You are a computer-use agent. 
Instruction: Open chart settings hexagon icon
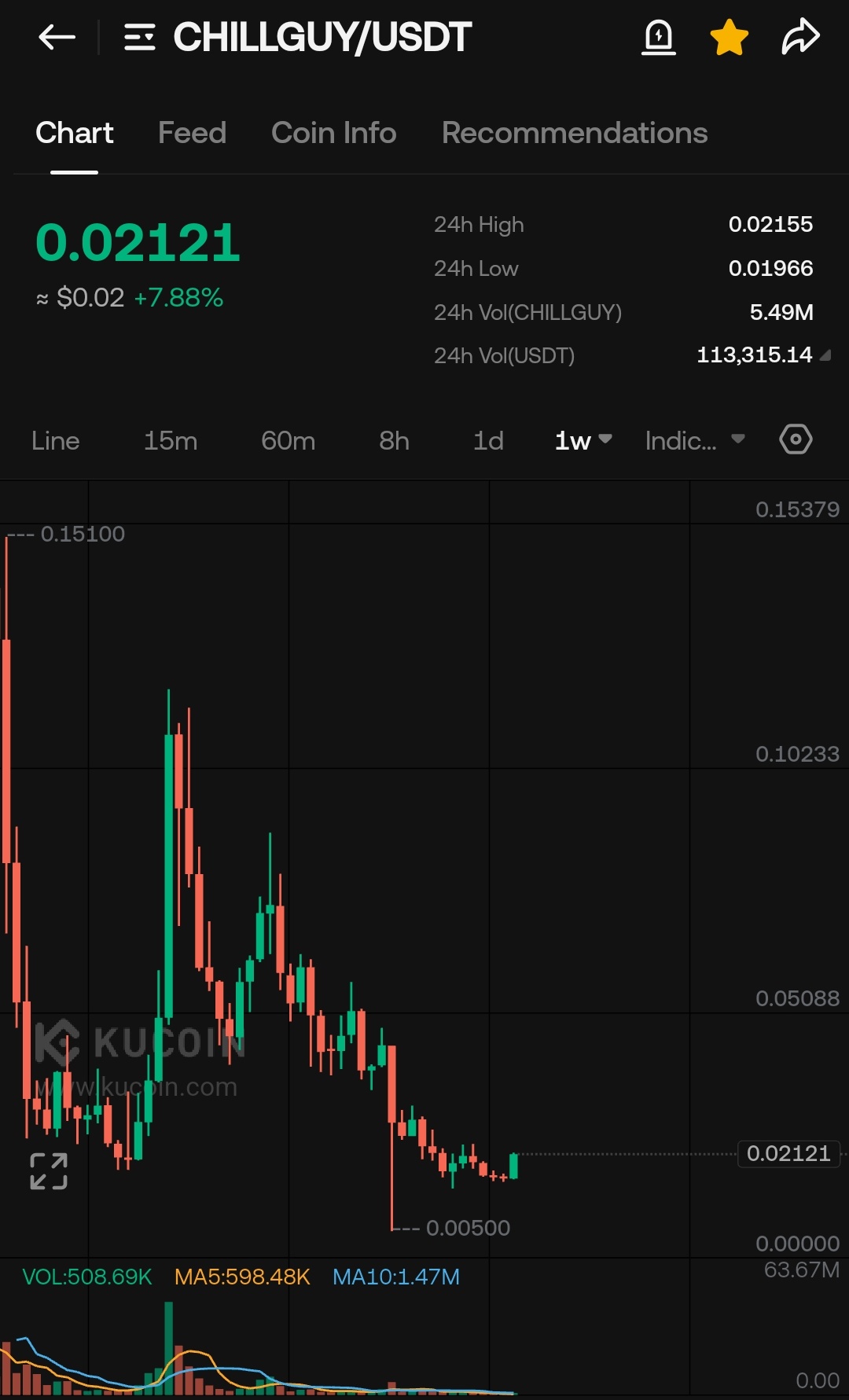click(796, 439)
